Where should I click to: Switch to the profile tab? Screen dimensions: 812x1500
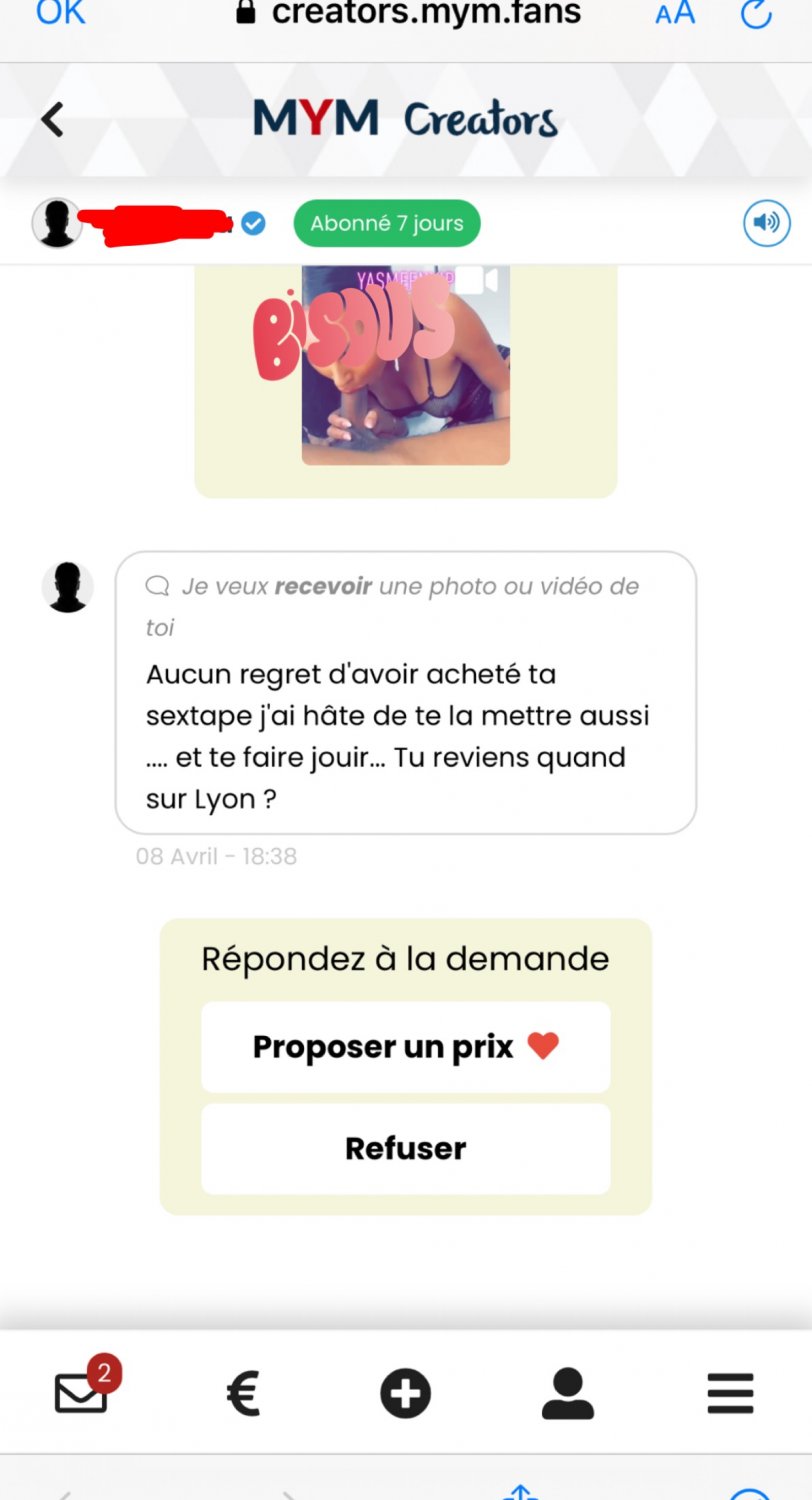[x=567, y=1393]
